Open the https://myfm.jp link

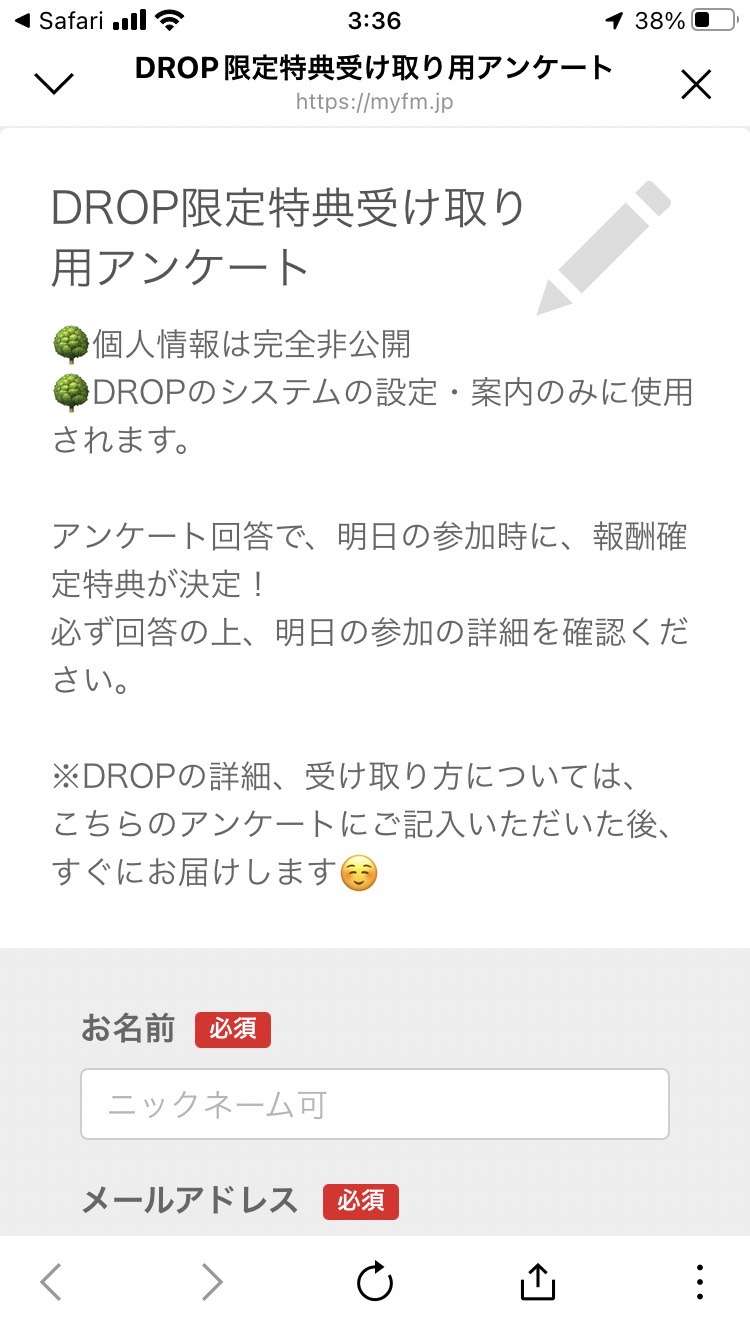(x=374, y=101)
